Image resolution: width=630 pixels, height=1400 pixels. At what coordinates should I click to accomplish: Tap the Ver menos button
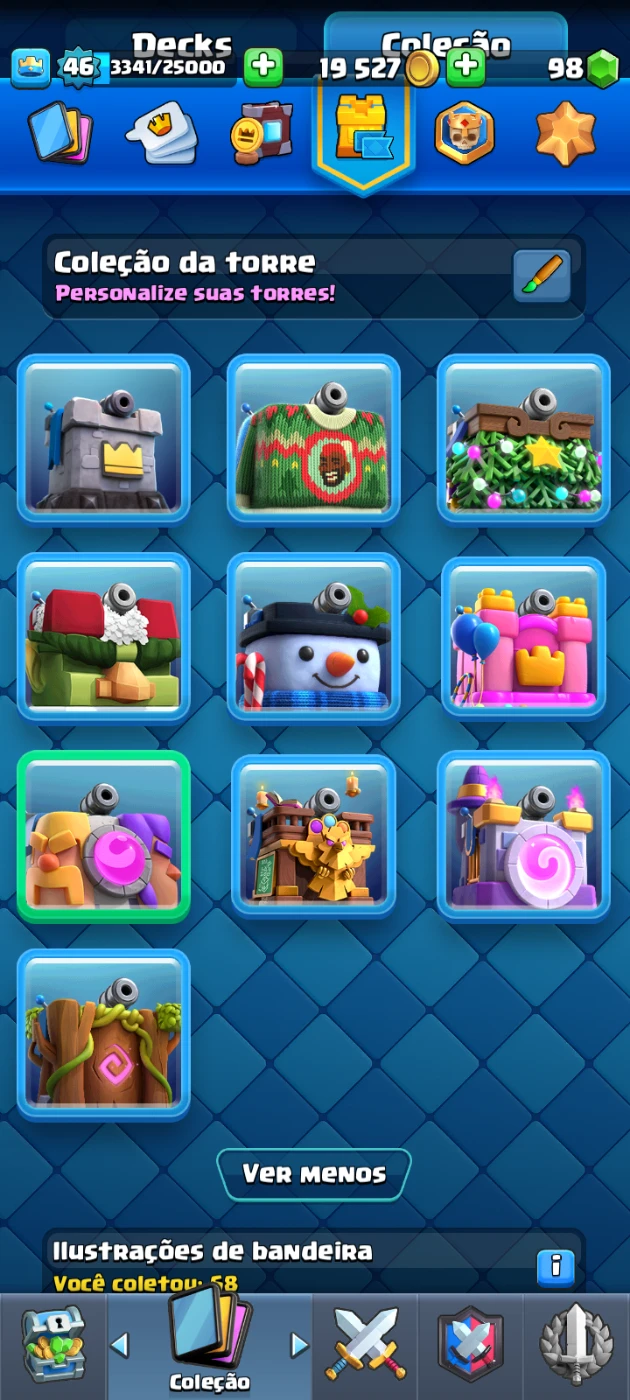(x=314, y=1173)
